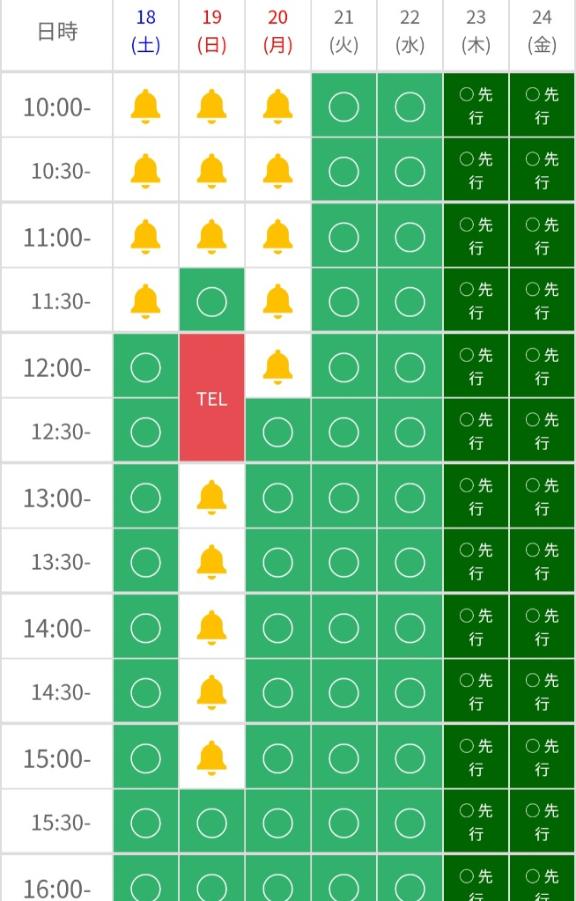This screenshot has height=901, width=576.
Task: Tap the bell for 11:00 on the 20th (月)
Action: click(278, 236)
